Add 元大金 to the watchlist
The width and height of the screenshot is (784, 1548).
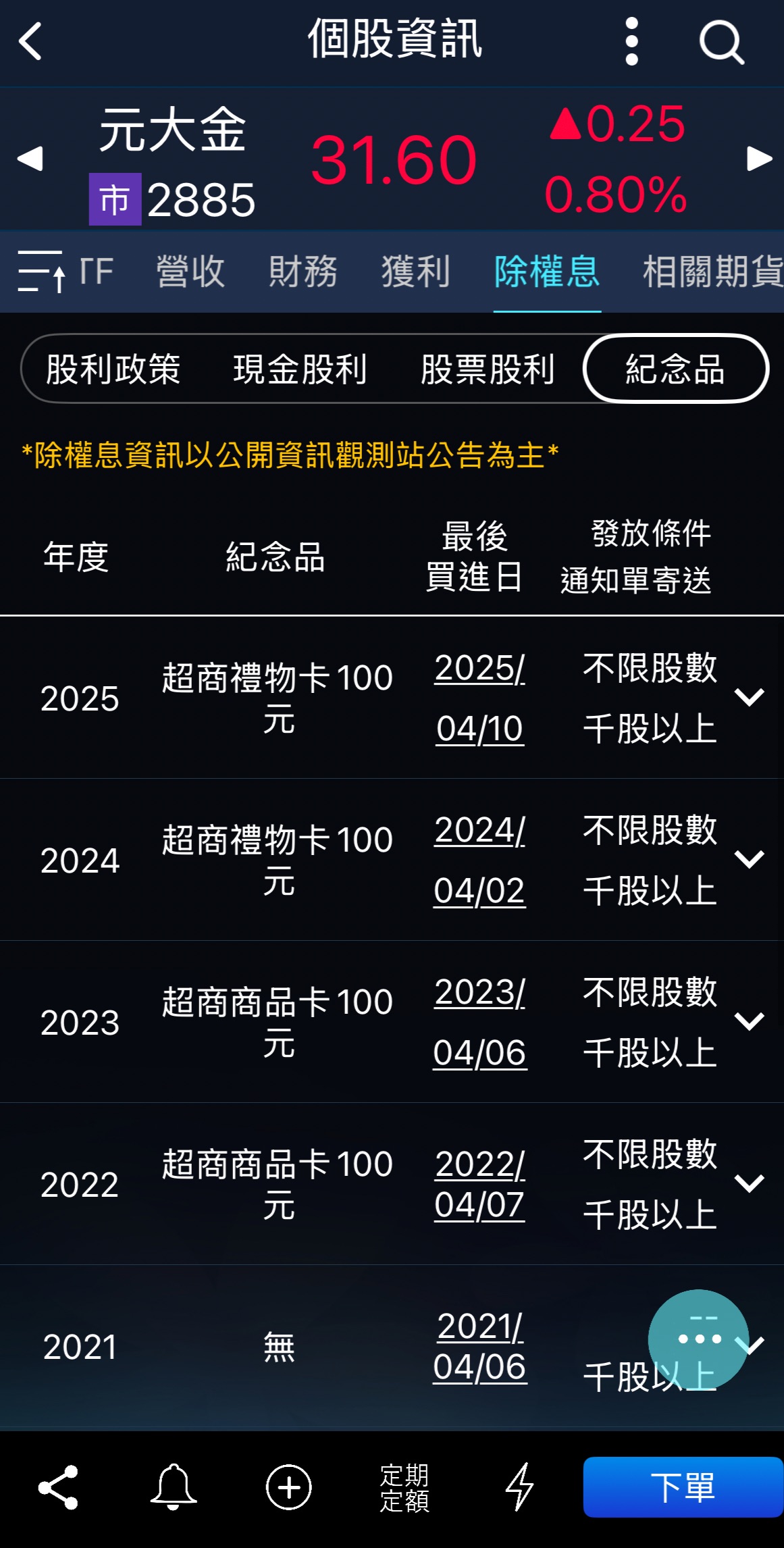pyautogui.click(x=289, y=1487)
